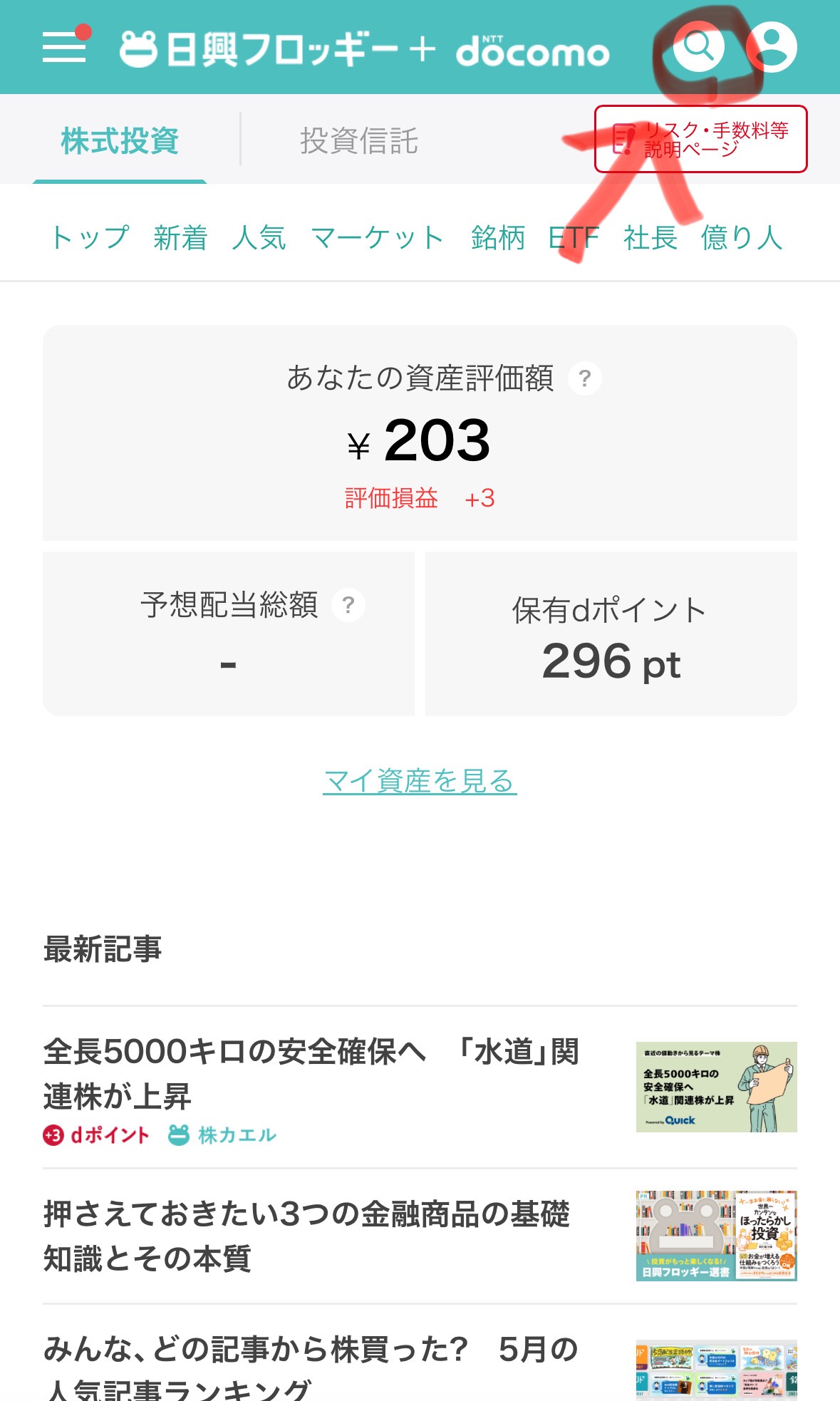
Task: Open the 社長 category
Action: (x=650, y=238)
